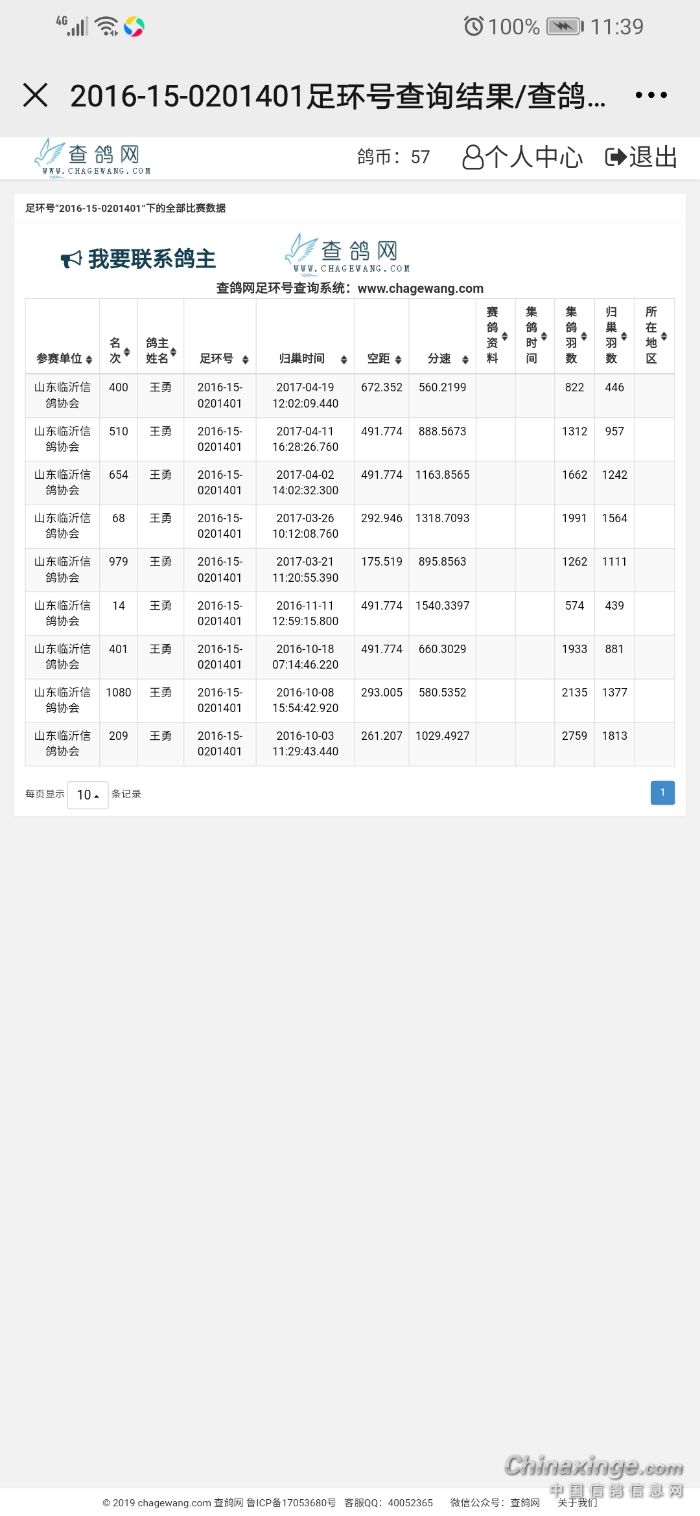Sort table by 空距 column
Image resolution: width=700 pixels, height=1516 pixels.
tap(381, 358)
